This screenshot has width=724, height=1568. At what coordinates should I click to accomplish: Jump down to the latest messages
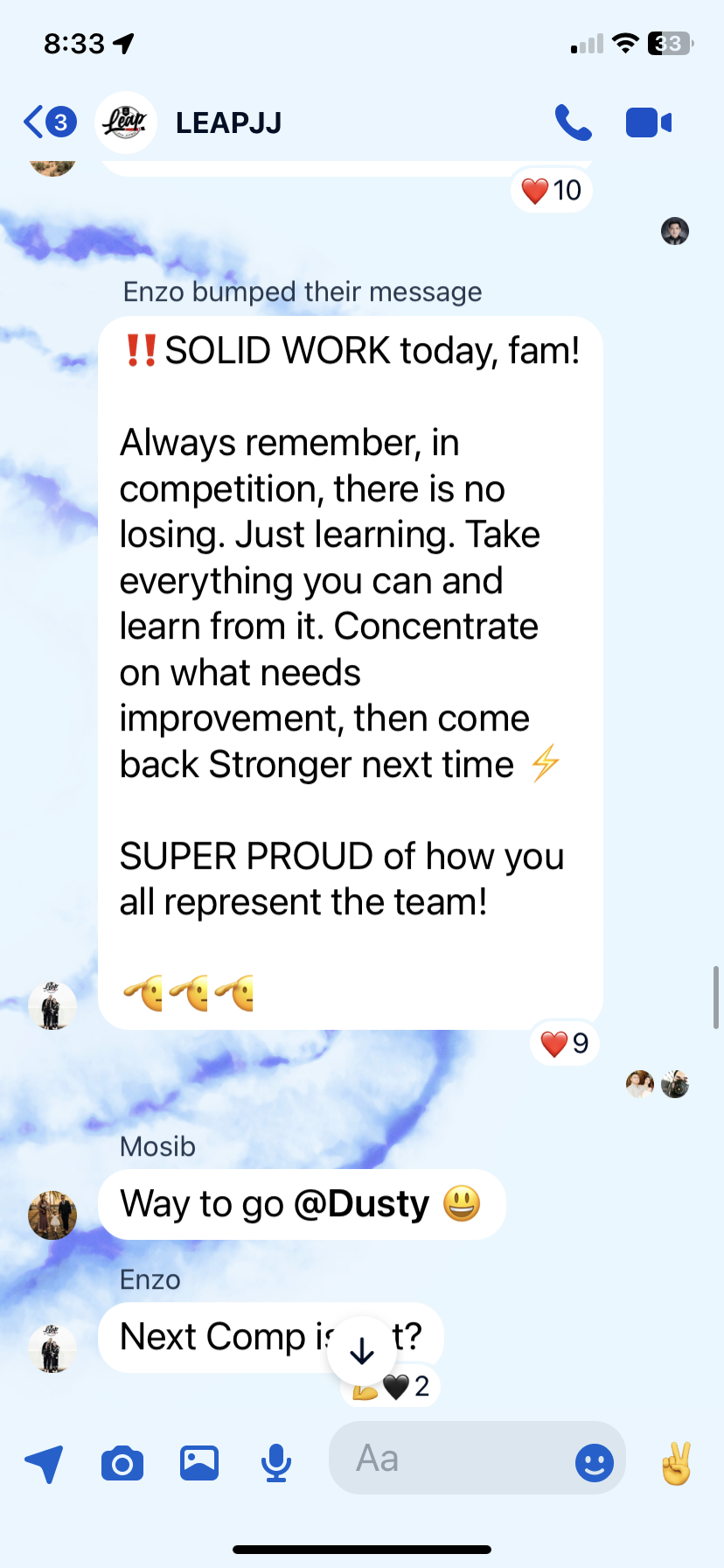click(362, 1352)
